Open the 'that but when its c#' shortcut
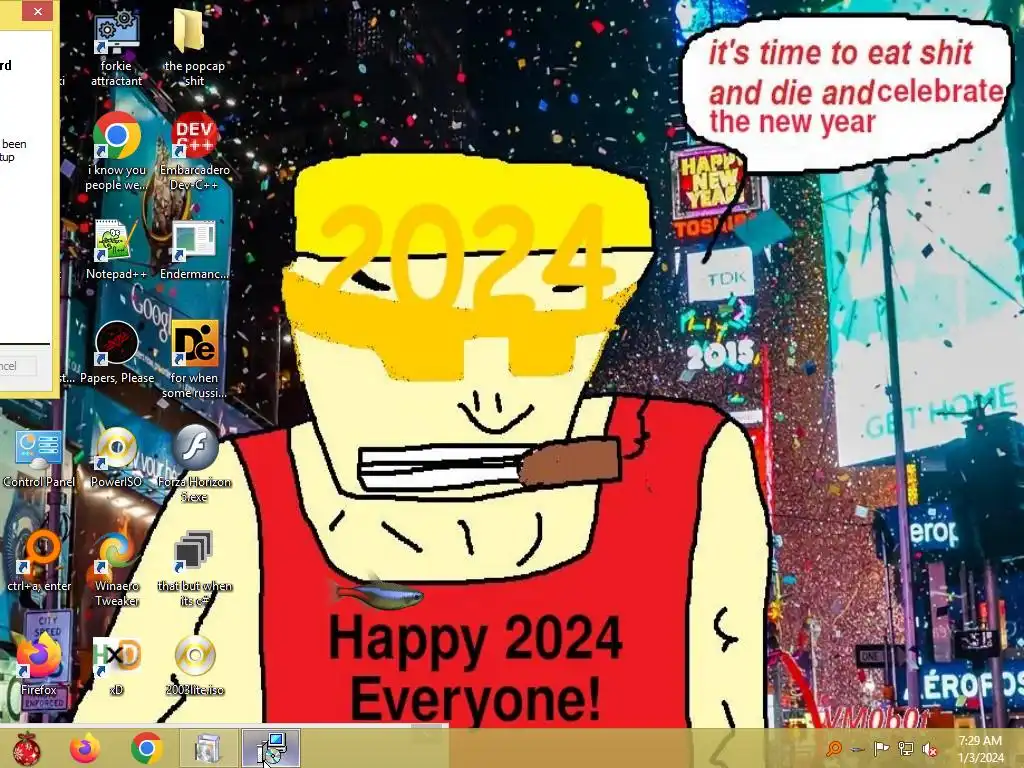 (x=195, y=553)
